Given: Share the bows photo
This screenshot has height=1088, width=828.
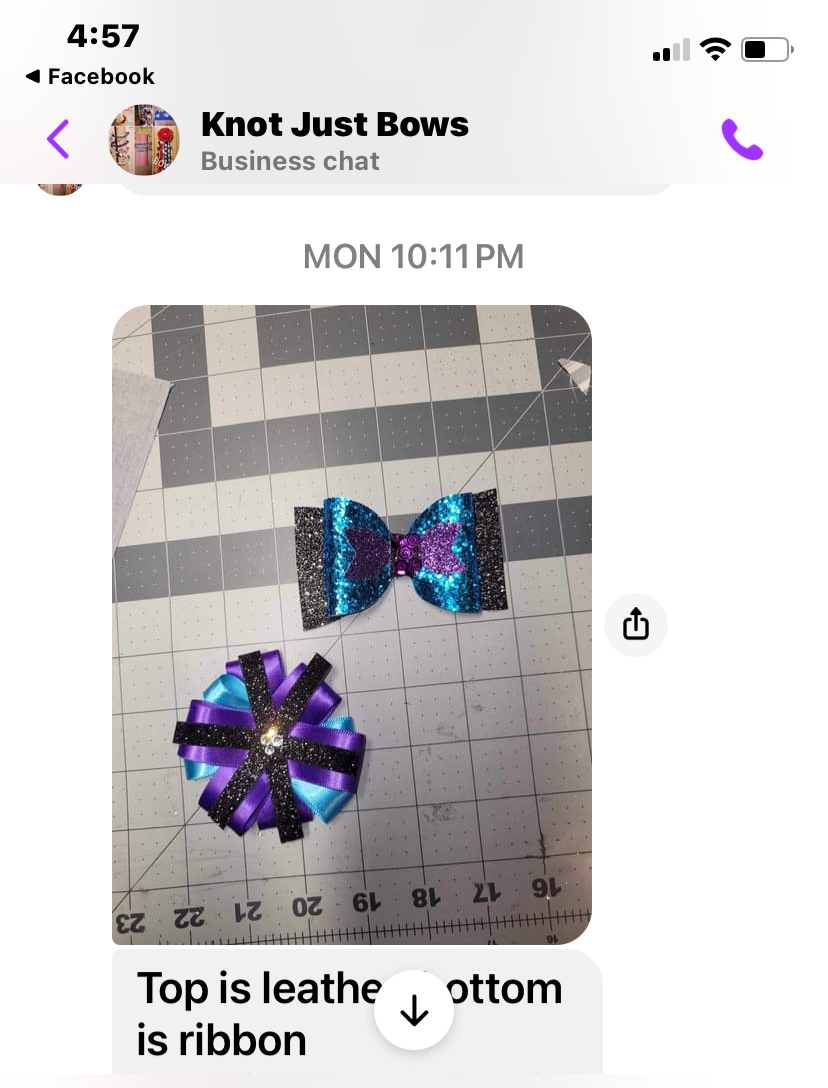Looking at the screenshot, I should click(636, 625).
